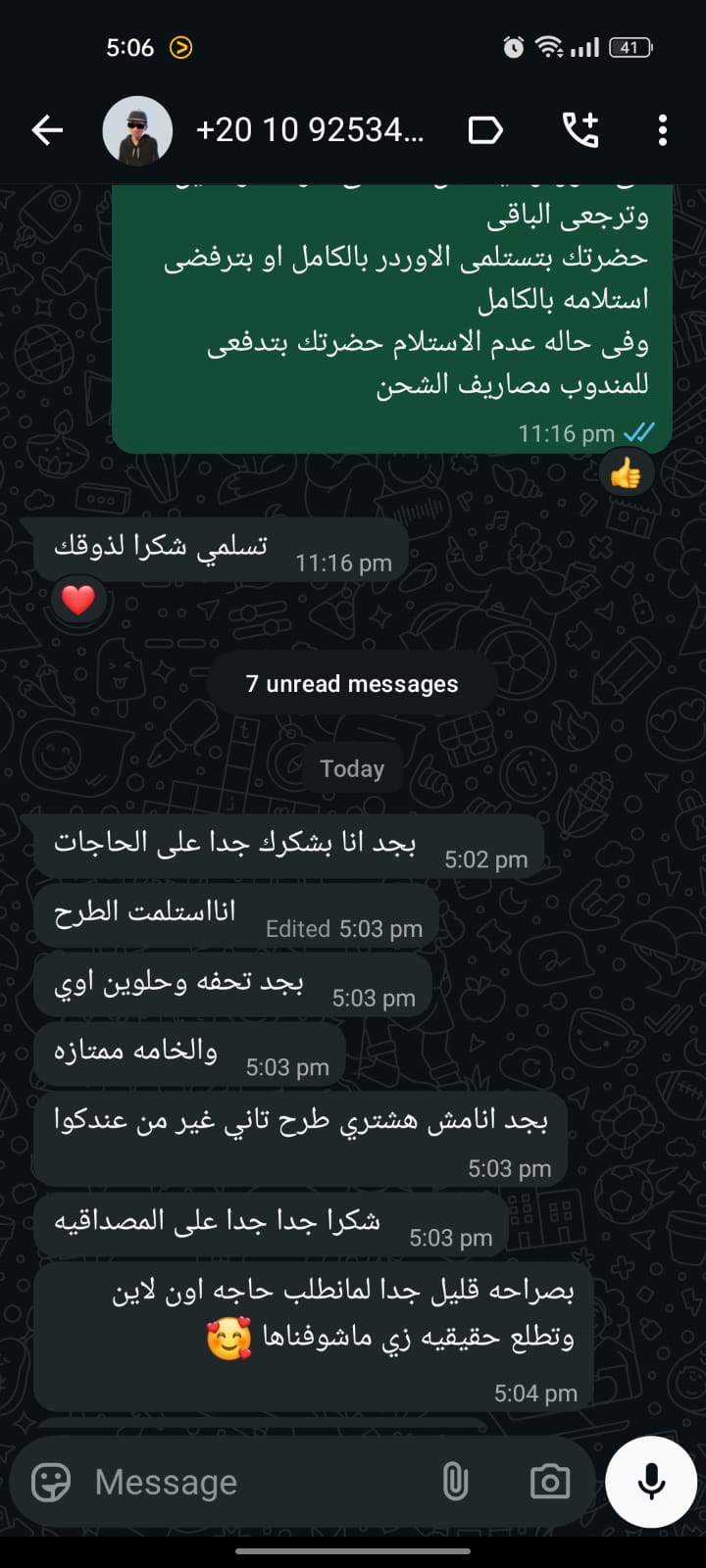This screenshot has height=1568, width=706.
Task: Open the camera to send a photo
Action: (x=549, y=1482)
